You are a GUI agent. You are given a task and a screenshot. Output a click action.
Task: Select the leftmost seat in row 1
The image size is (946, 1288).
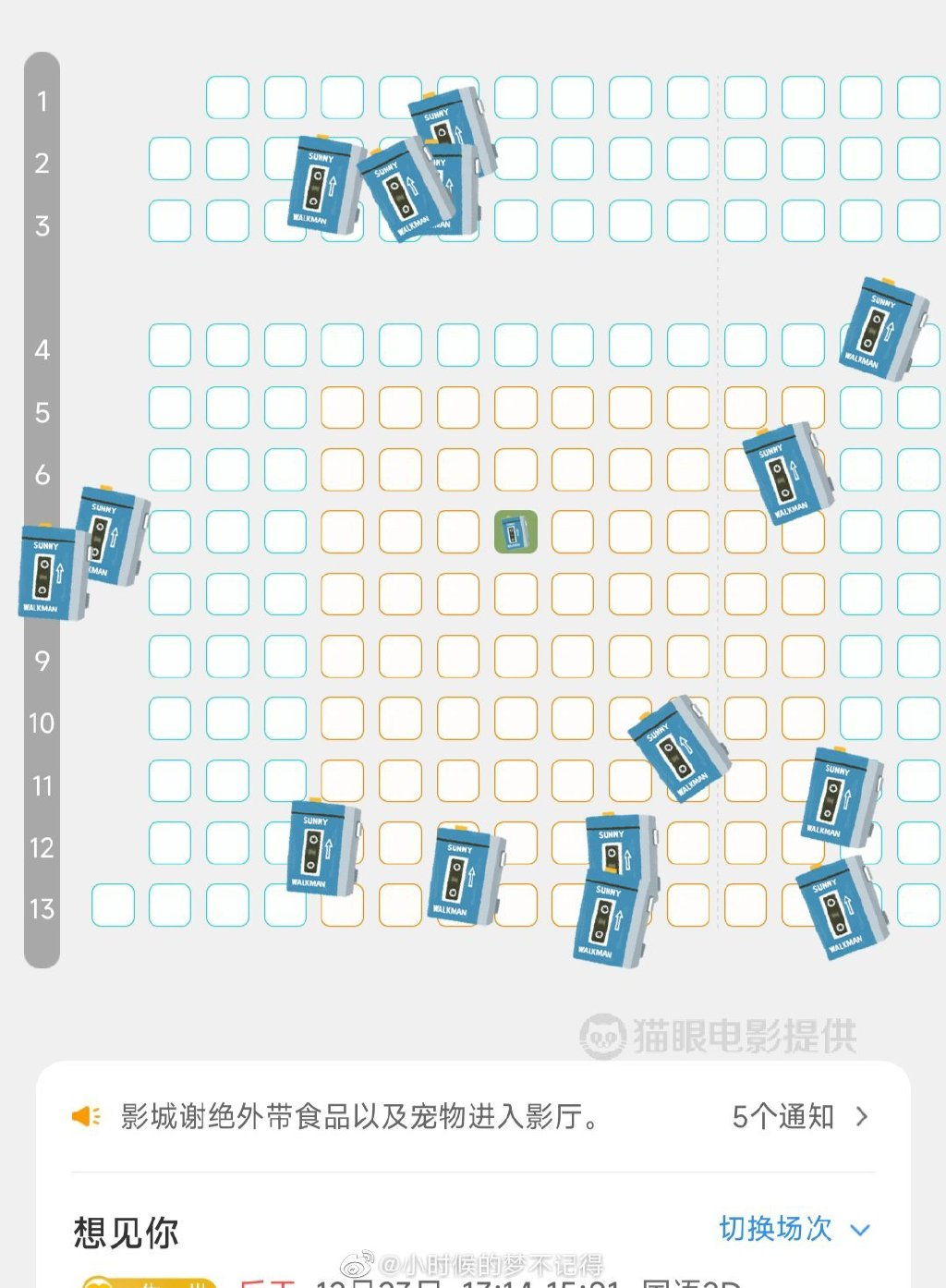click(x=227, y=98)
